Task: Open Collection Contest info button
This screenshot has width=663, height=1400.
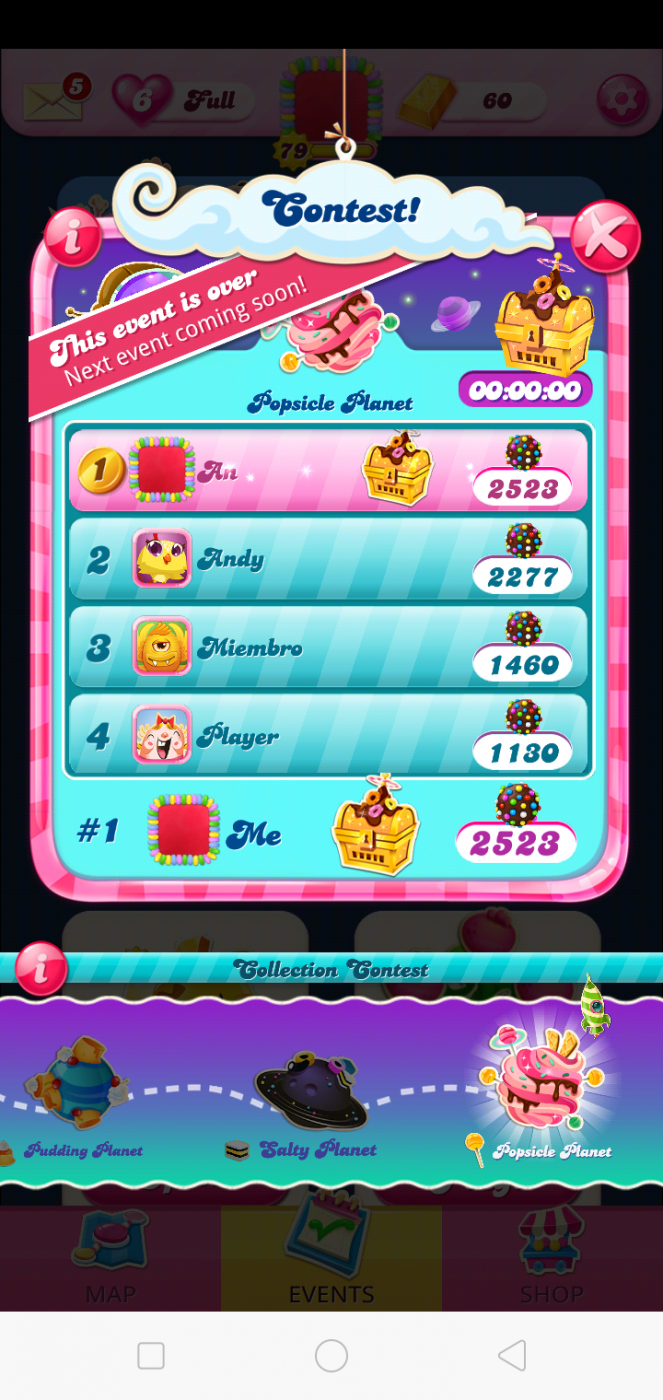Action: 41,968
